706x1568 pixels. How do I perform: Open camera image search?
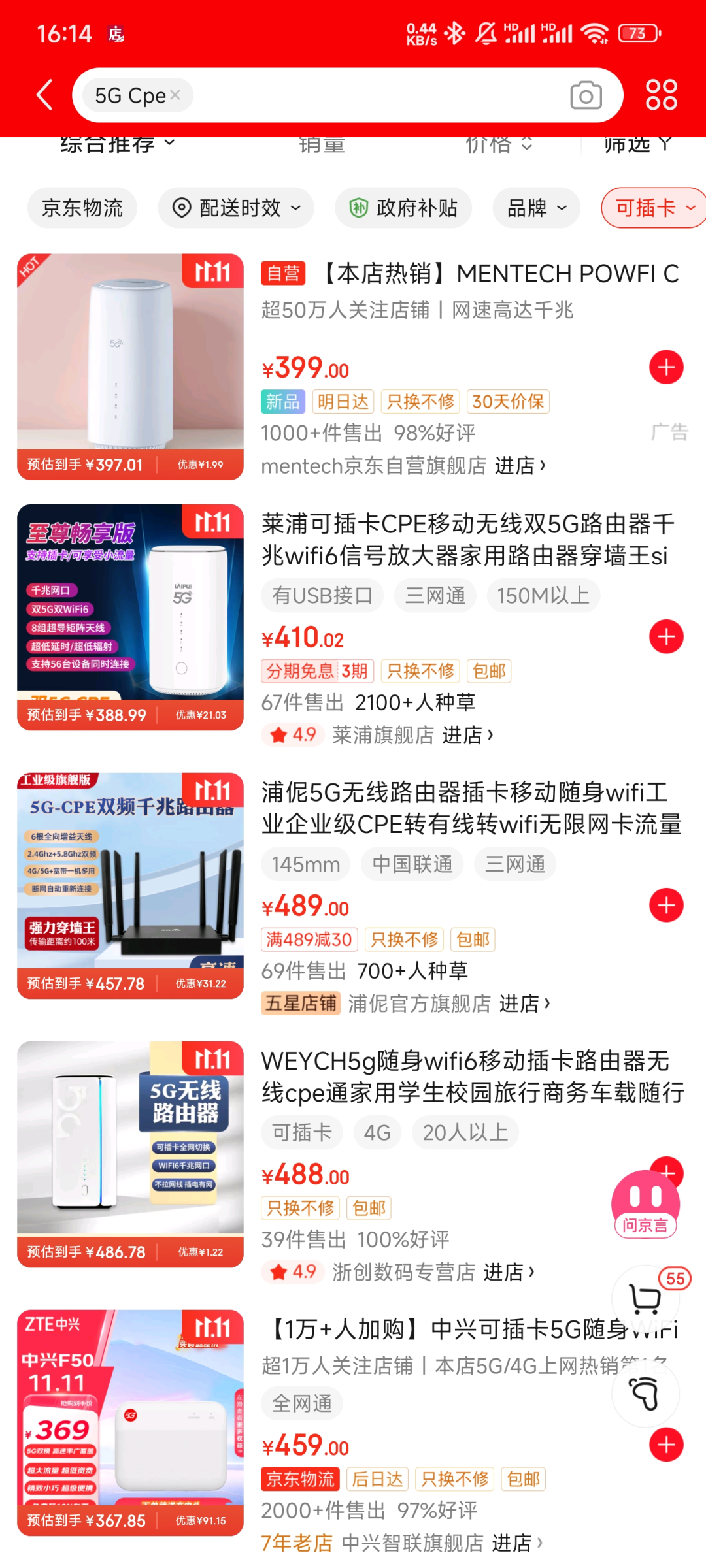coord(586,96)
